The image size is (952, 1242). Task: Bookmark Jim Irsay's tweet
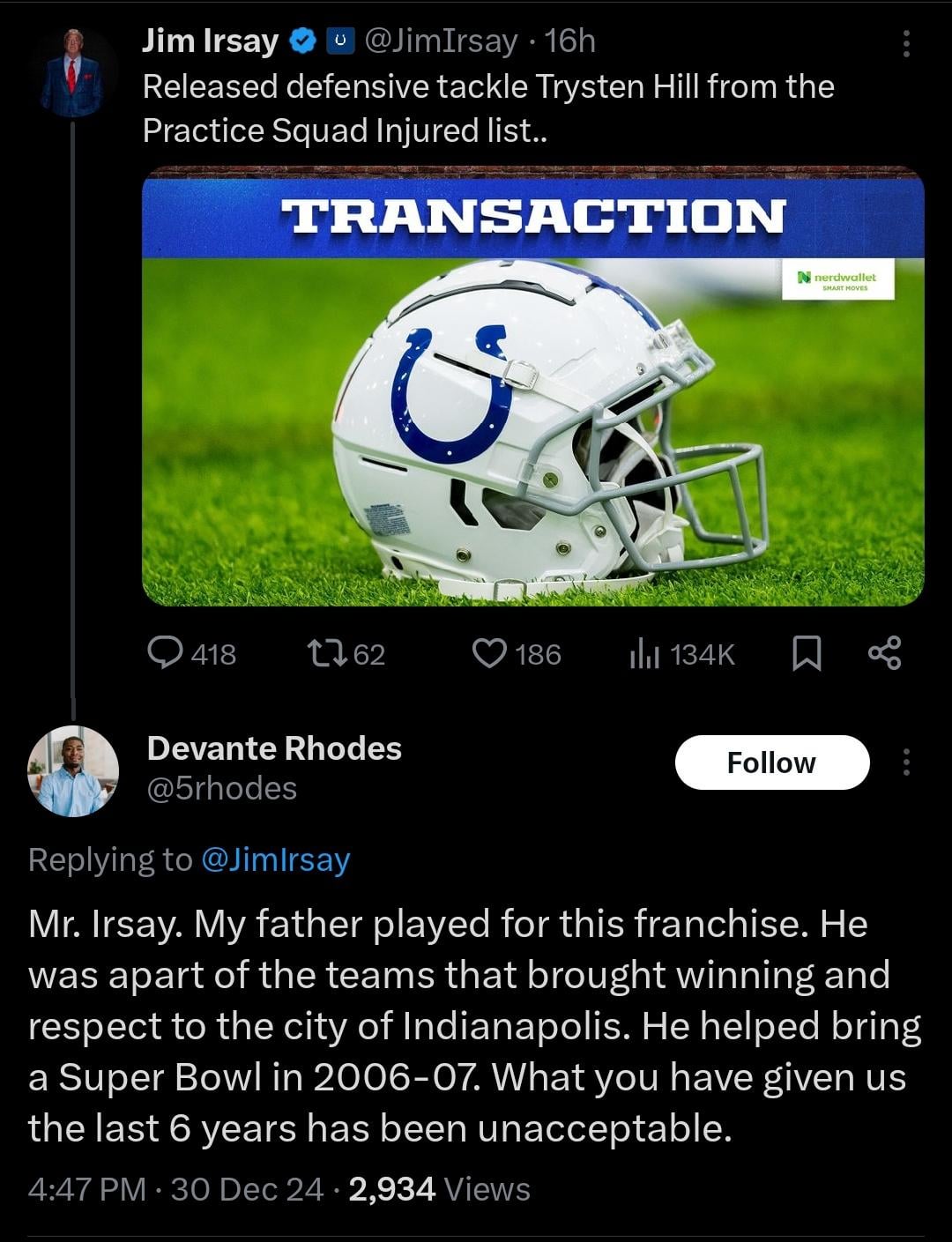coord(807,653)
